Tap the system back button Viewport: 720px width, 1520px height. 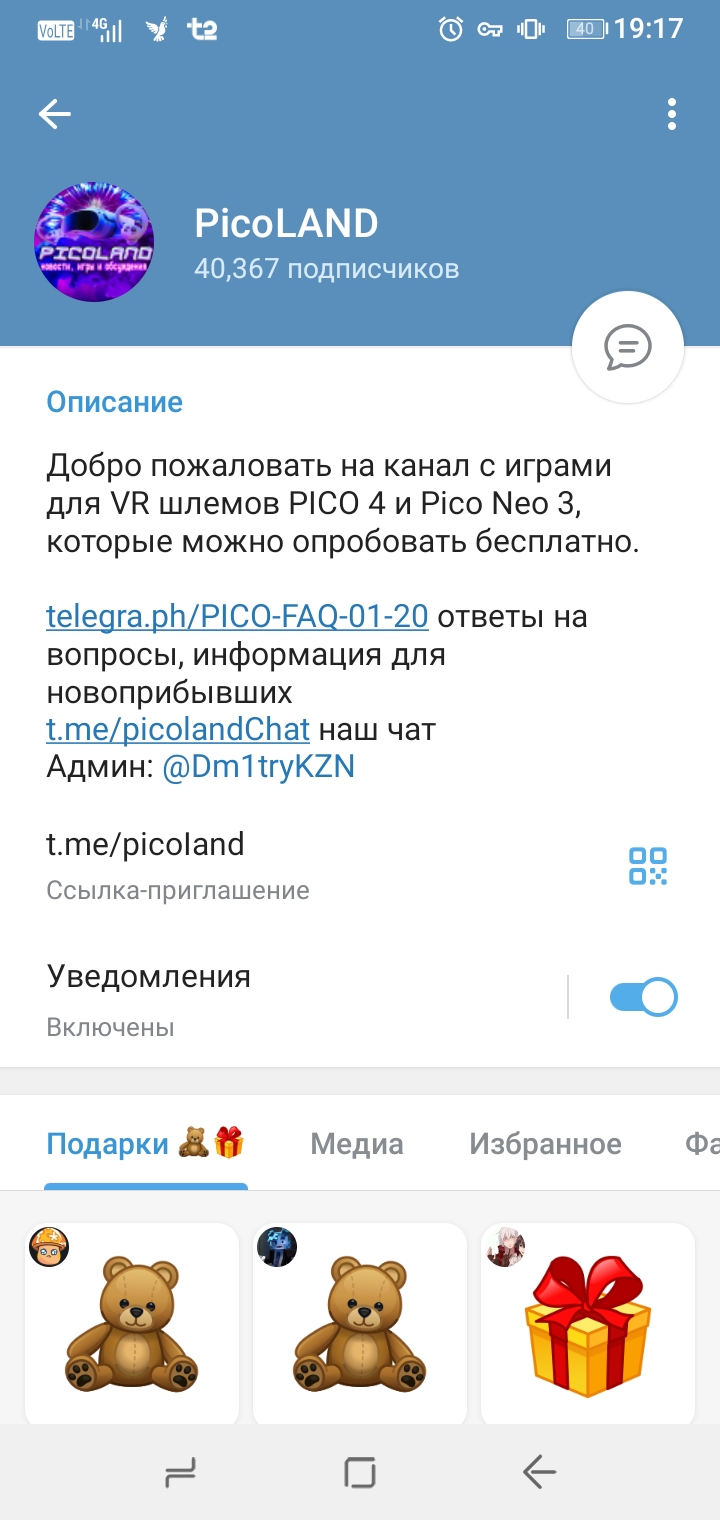tap(539, 1472)
